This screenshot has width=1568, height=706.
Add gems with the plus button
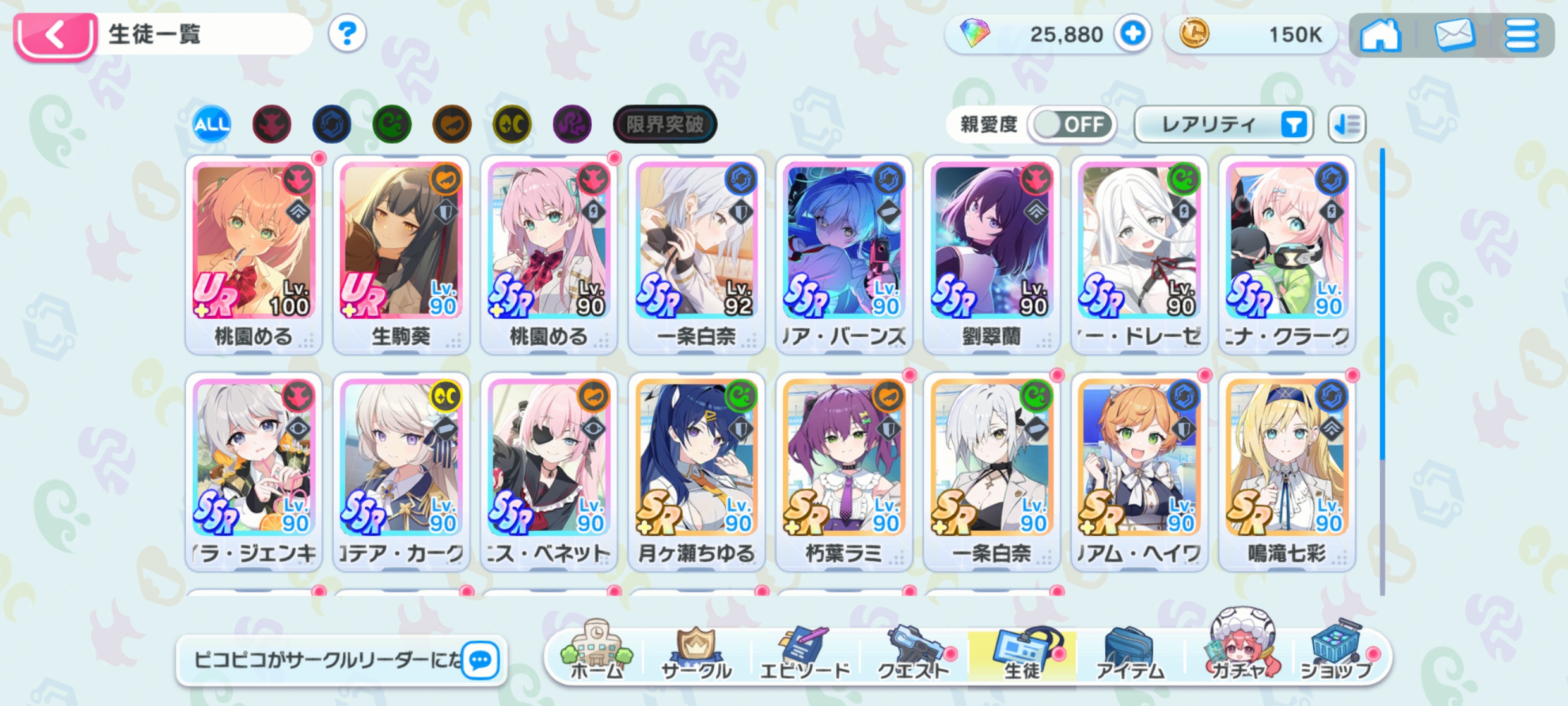pos(1132,34)
